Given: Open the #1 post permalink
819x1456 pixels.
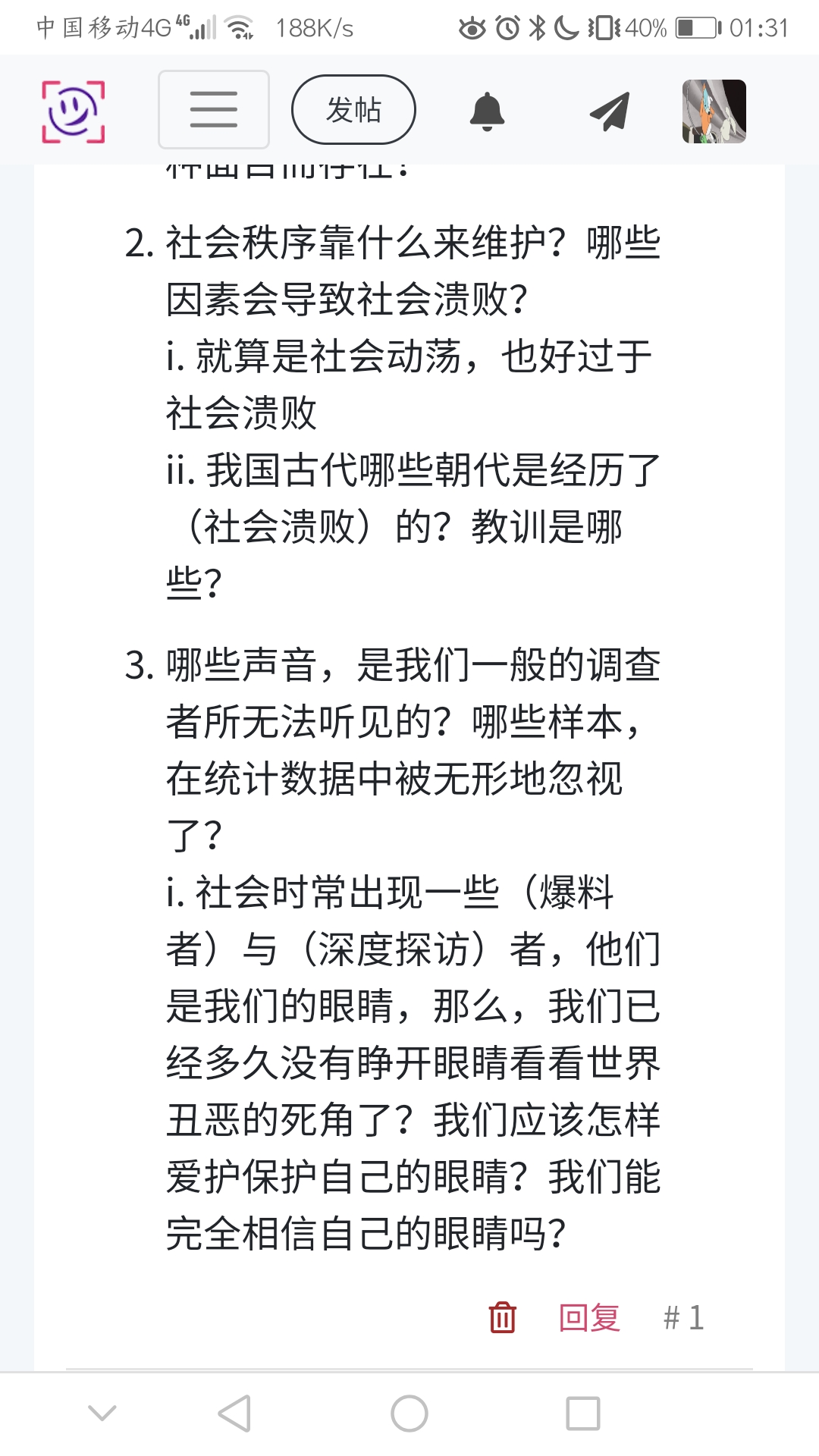Looking at the screenshot, I should 684,1317.
